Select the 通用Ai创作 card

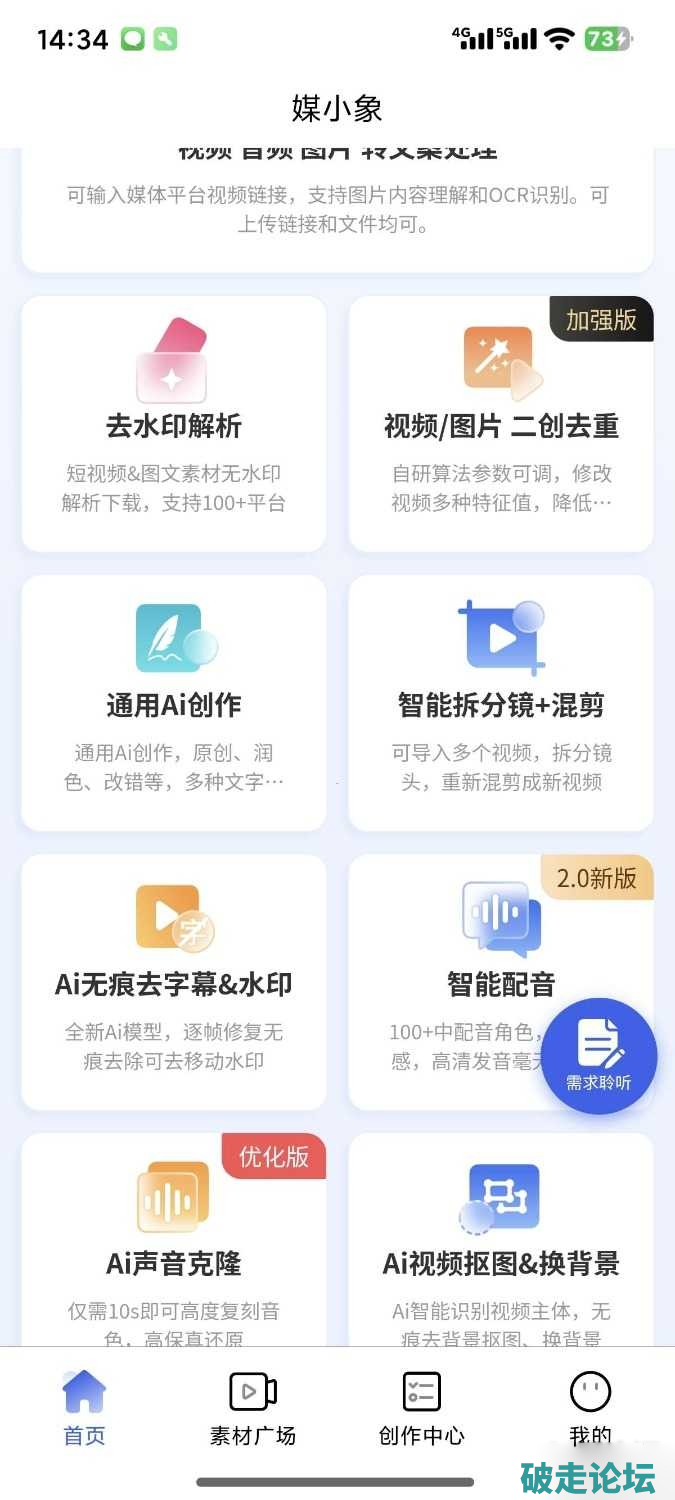173,703
